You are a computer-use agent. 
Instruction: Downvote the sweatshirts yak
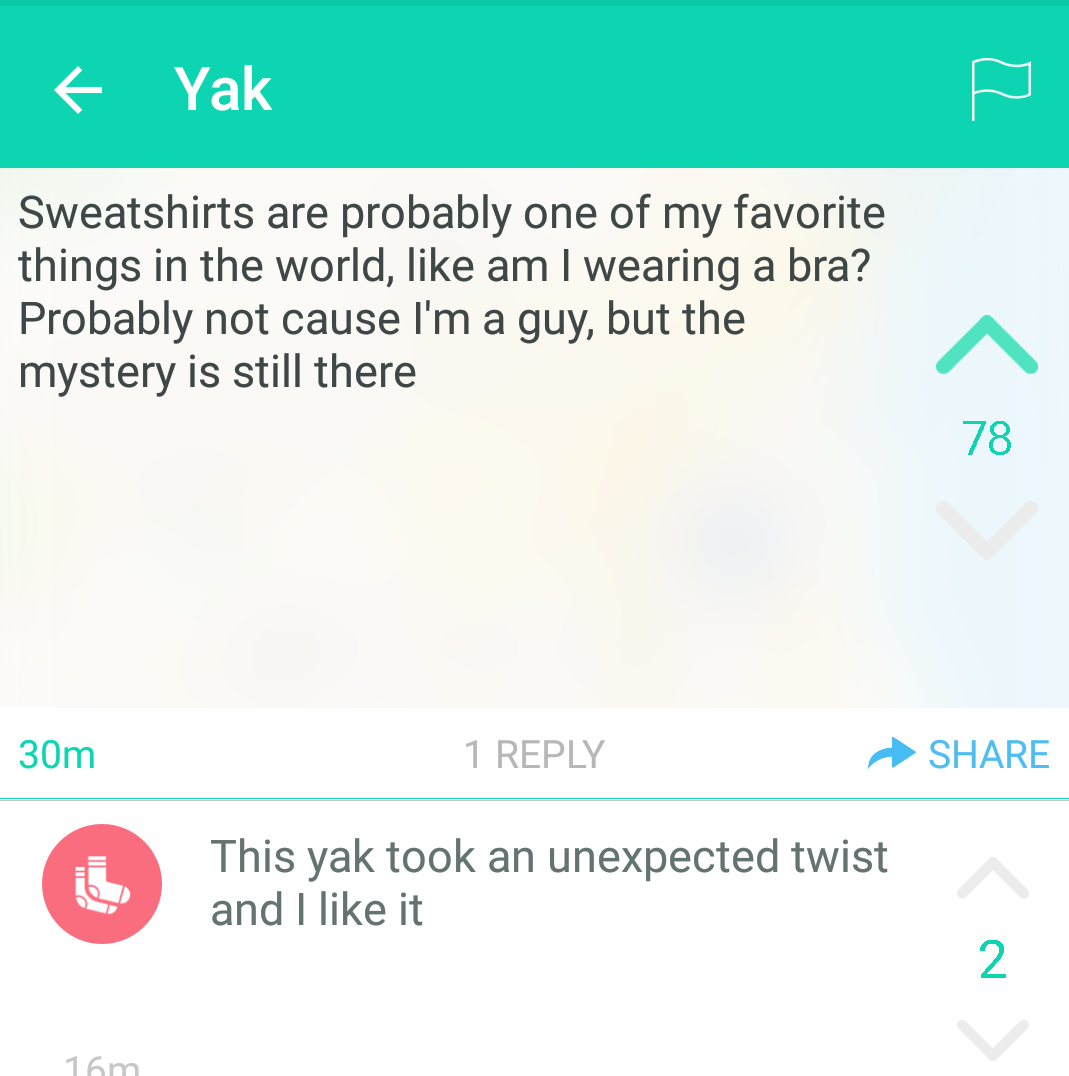point(986,528)
